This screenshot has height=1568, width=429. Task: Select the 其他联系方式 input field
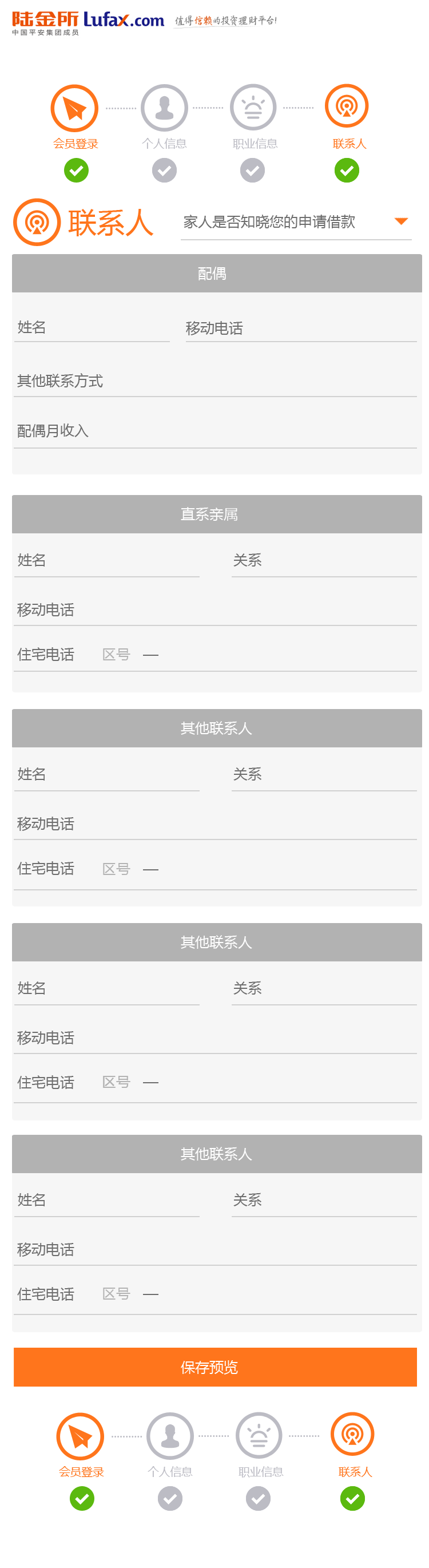(x=216, y=382)
